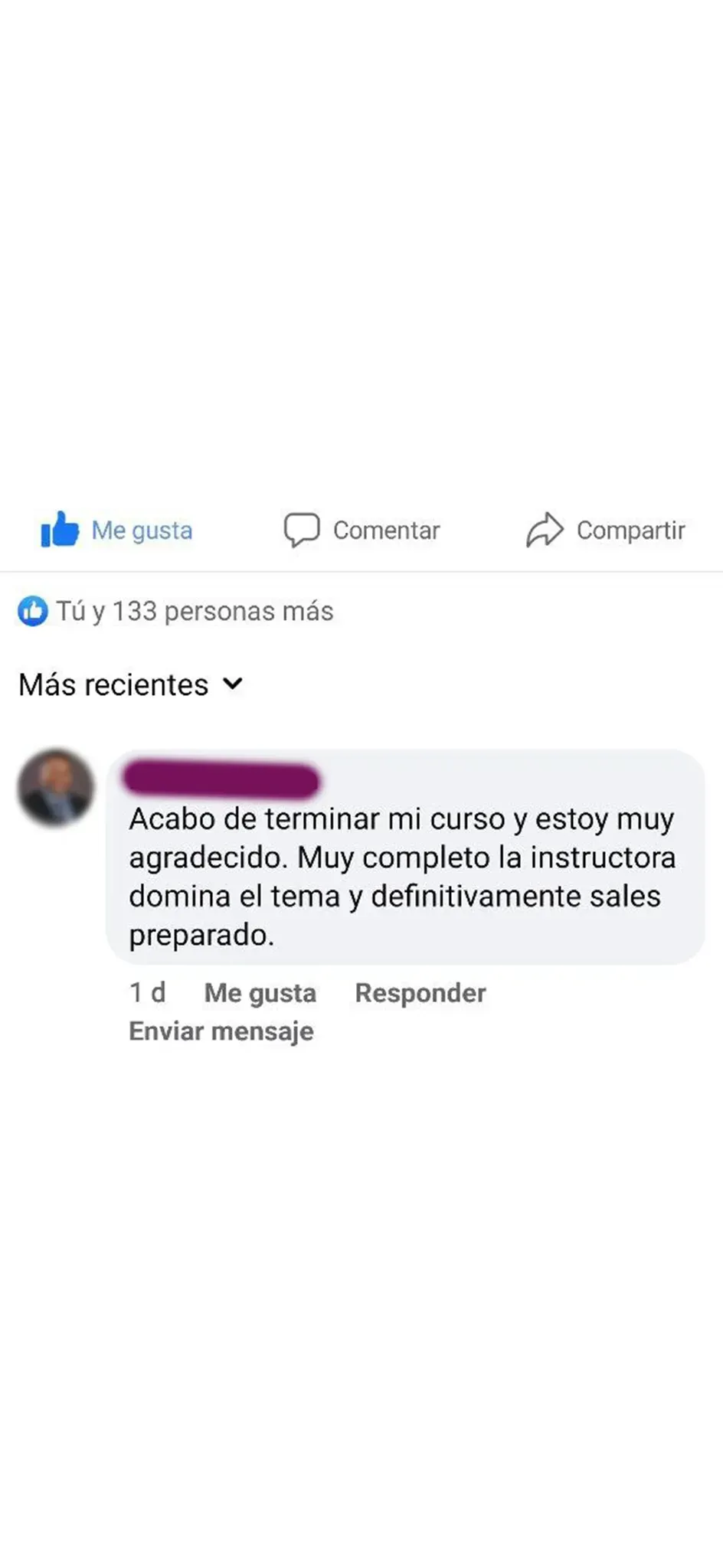Share the post with Compartir
723x1568 pixels.
pos(605,530)
